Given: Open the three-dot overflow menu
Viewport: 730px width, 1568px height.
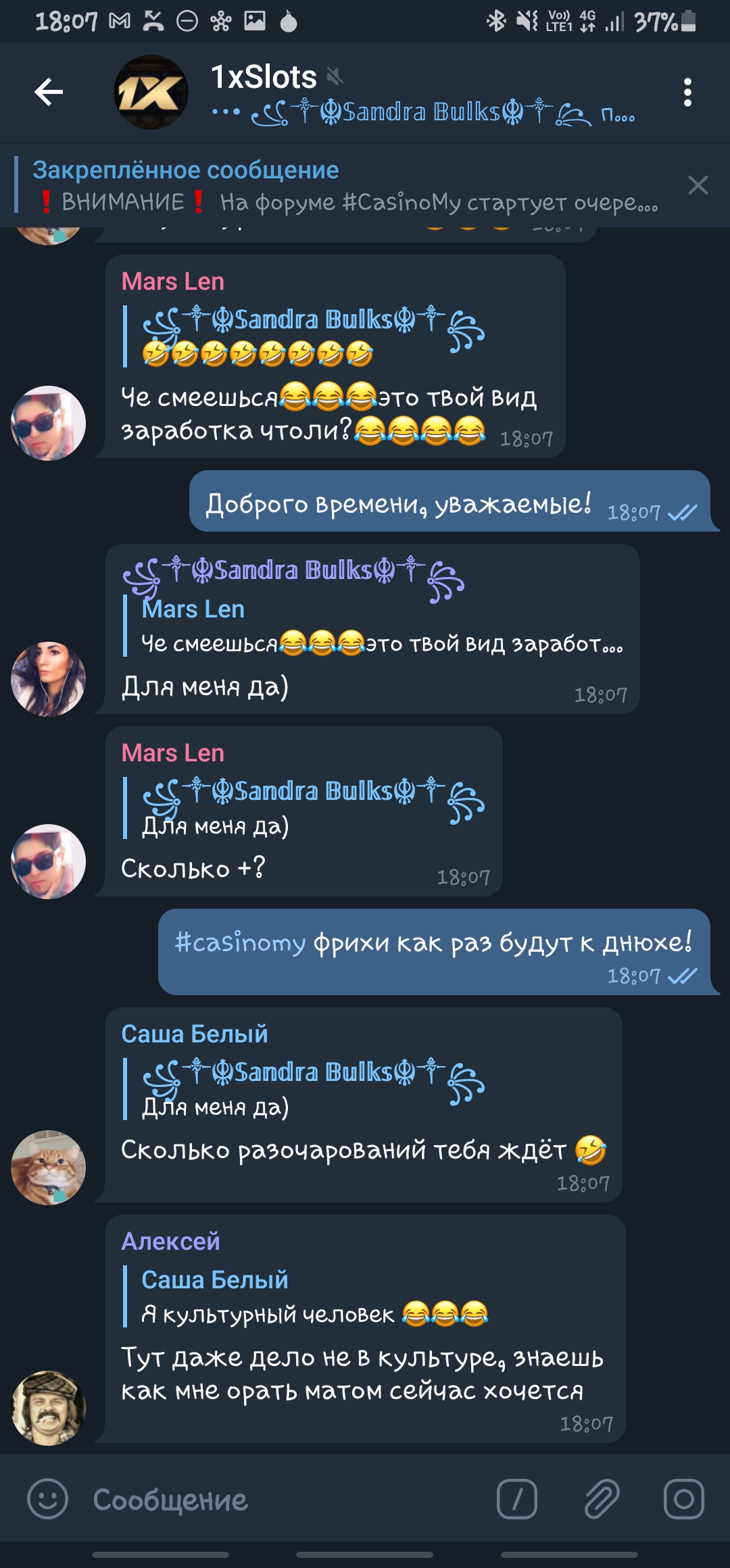Looking at the screenshot, I should pos(687,92).
